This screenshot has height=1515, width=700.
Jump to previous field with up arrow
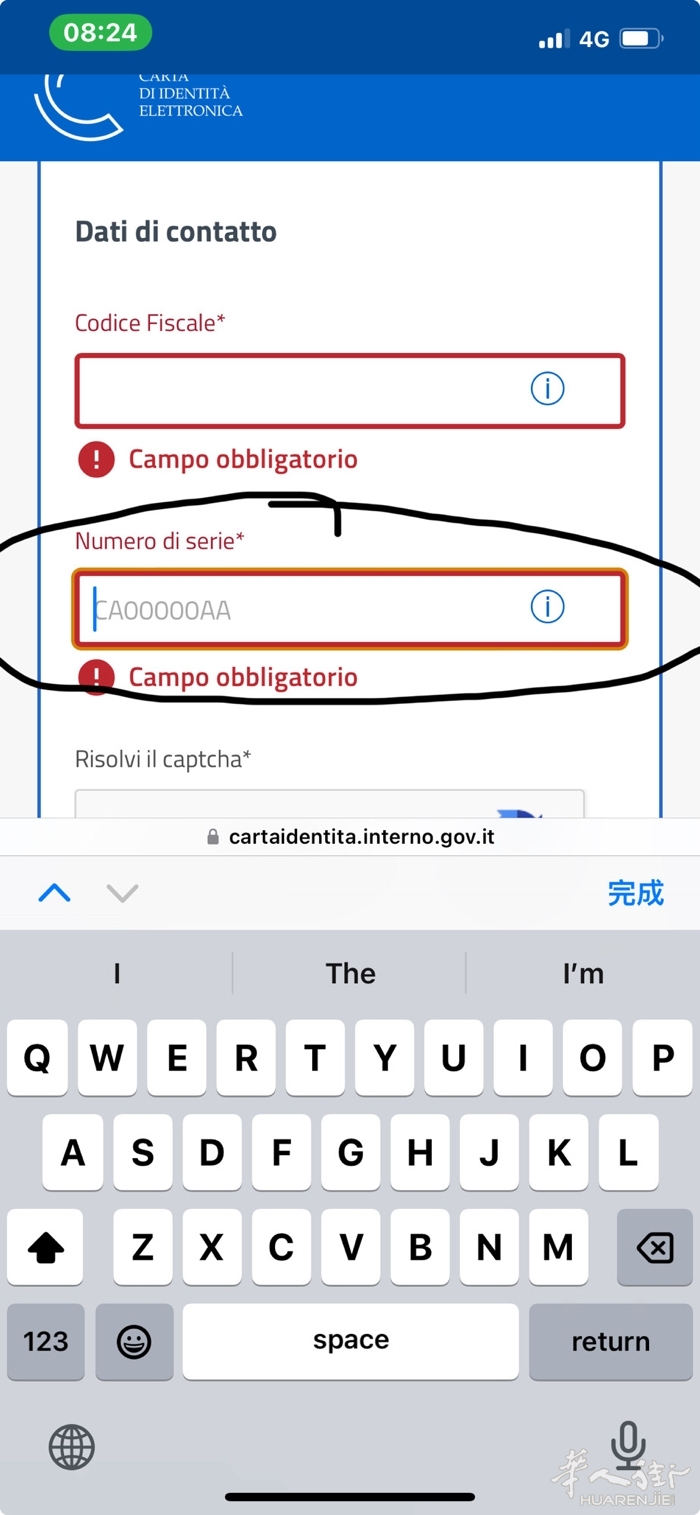click(x=55, y=893)
